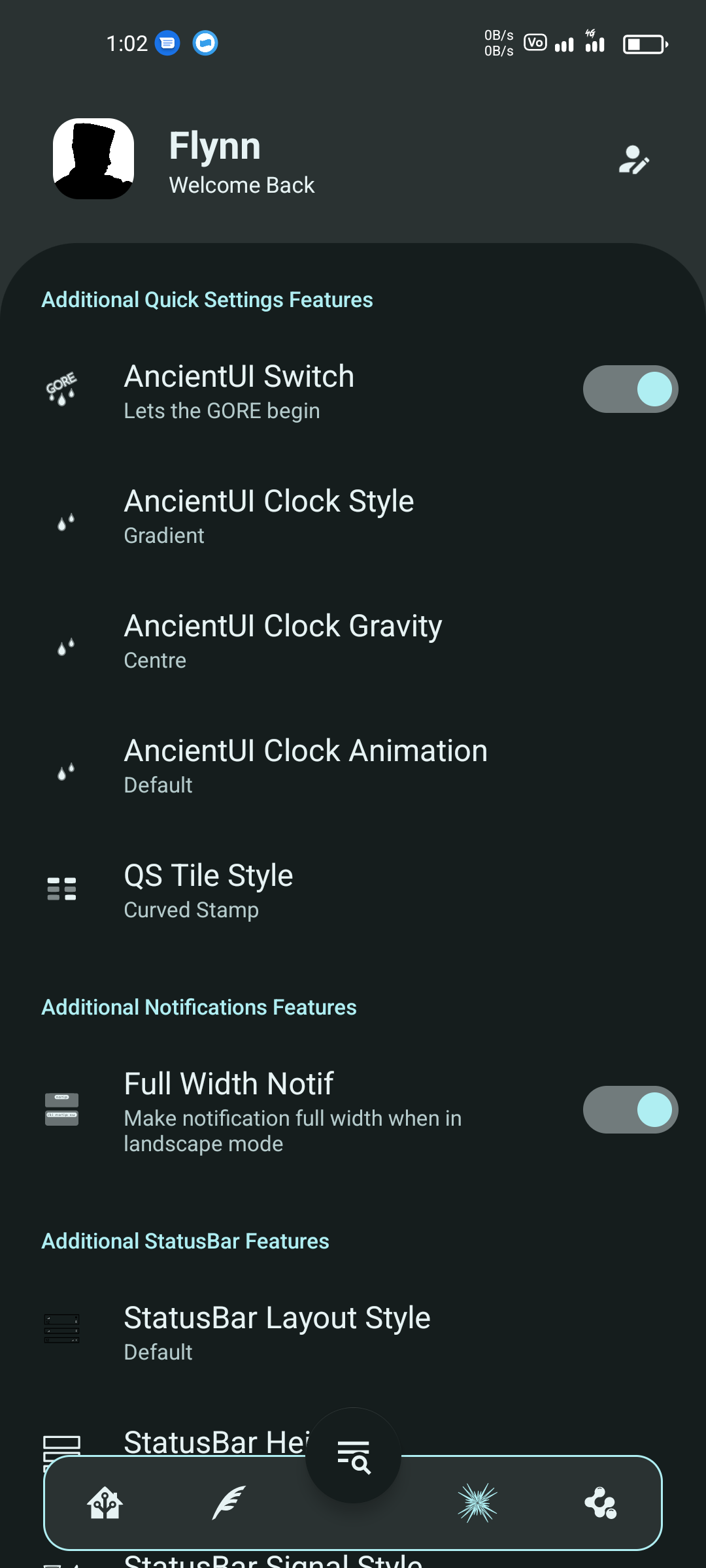Open the edit profile icon
The height and width of the screenshot is (1568, 706).
tap(633, 160)
